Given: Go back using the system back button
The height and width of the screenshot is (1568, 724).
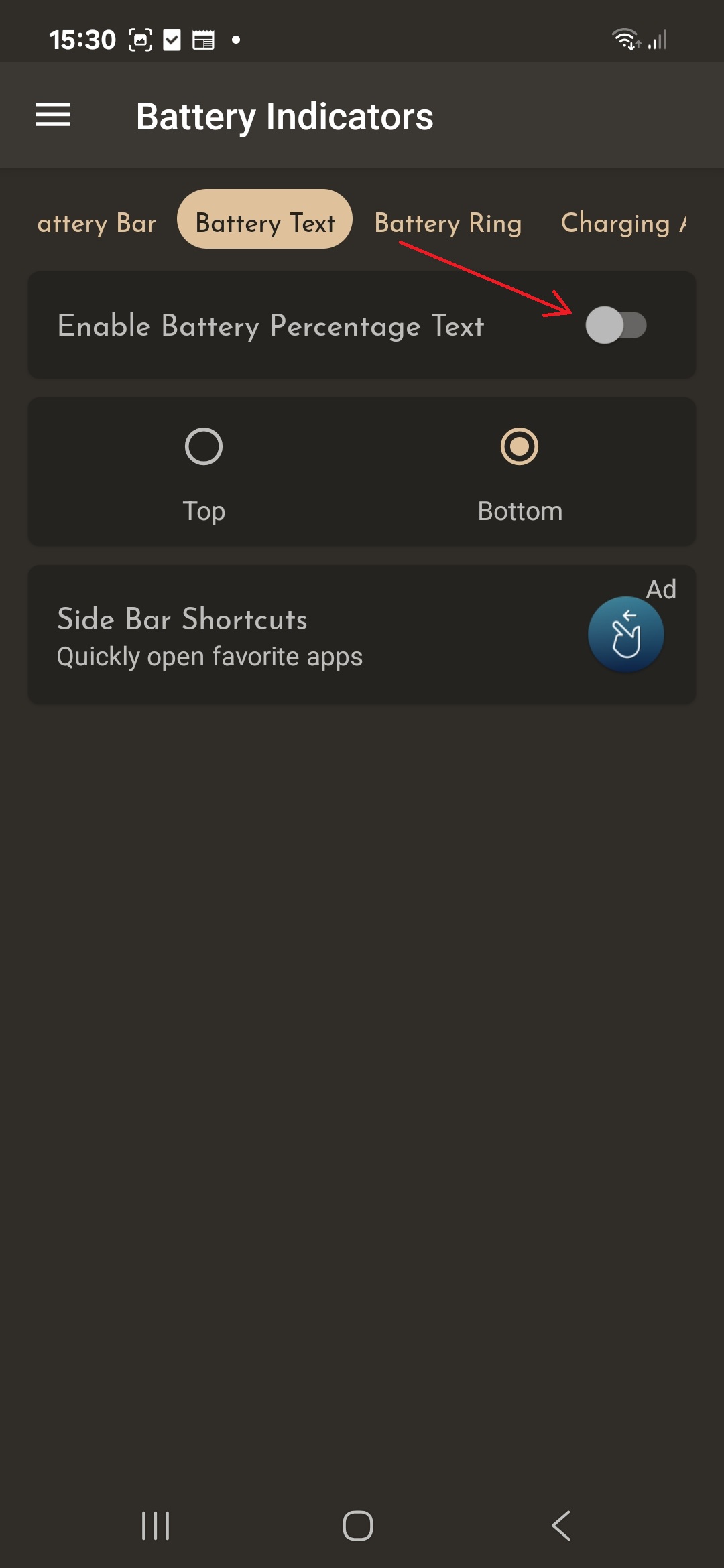Looking at the screenshot, I should click(561, 1526).
